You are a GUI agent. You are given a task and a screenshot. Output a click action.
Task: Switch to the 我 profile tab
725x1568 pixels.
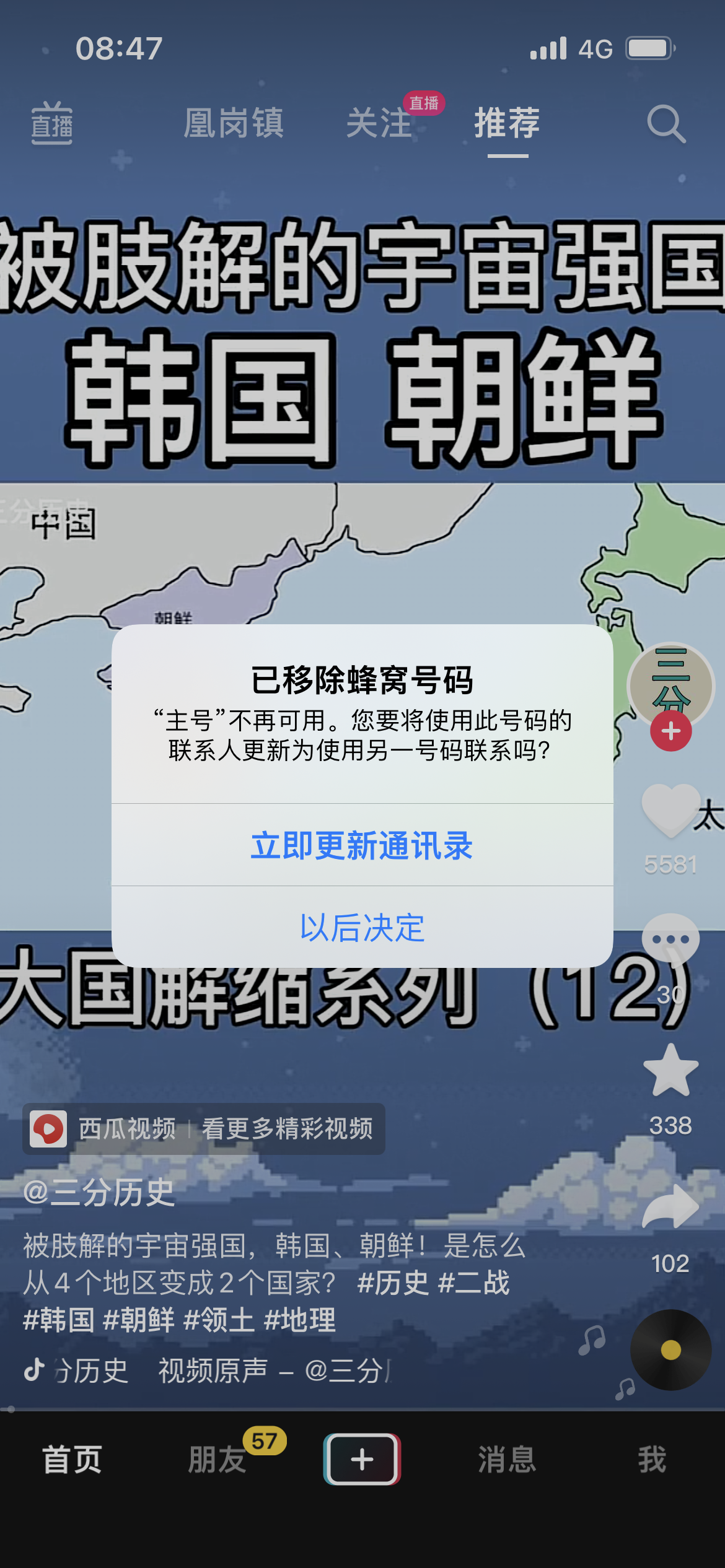pos(652,1460)
